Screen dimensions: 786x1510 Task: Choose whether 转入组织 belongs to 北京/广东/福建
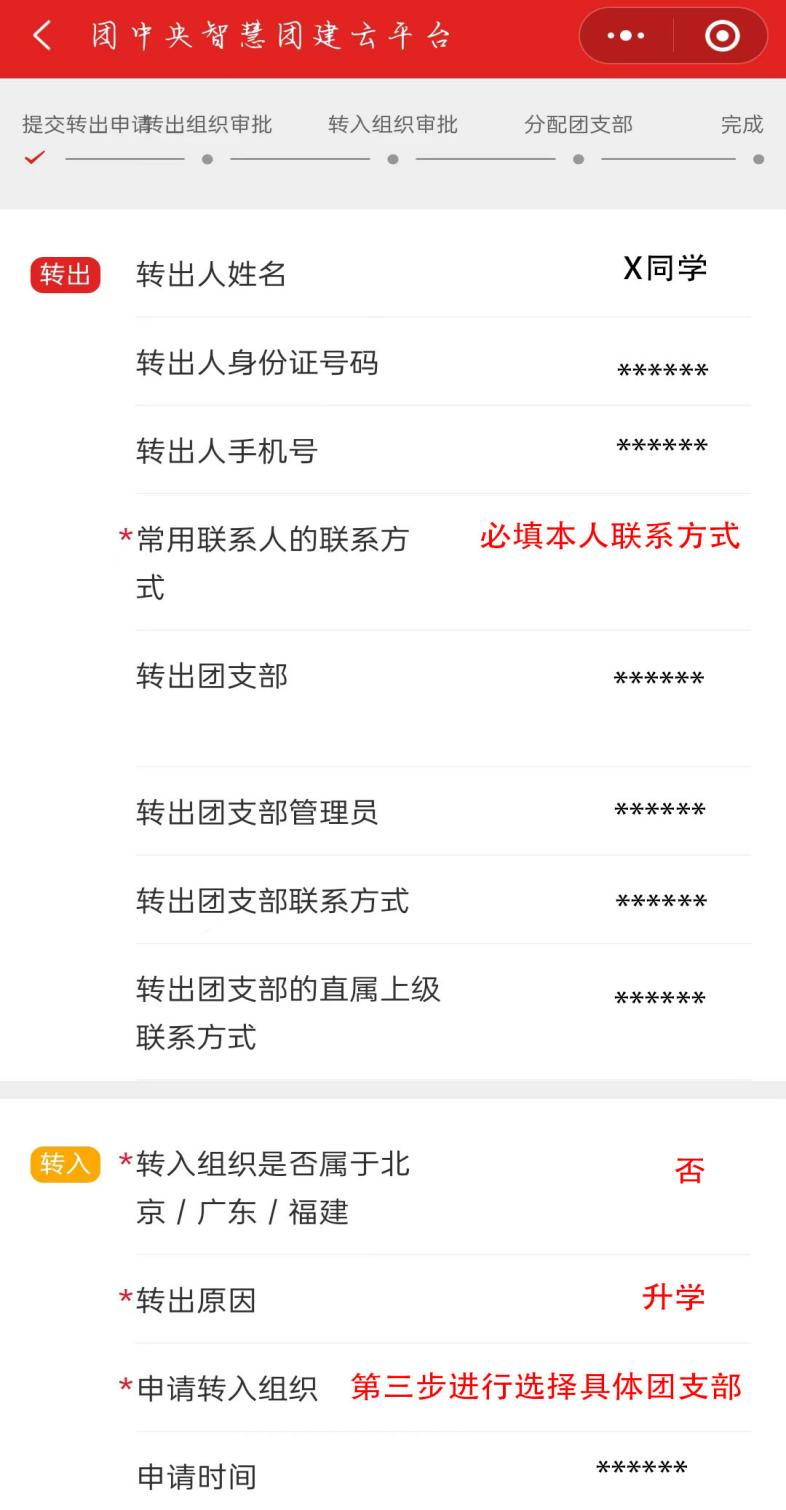(443, 1187)
